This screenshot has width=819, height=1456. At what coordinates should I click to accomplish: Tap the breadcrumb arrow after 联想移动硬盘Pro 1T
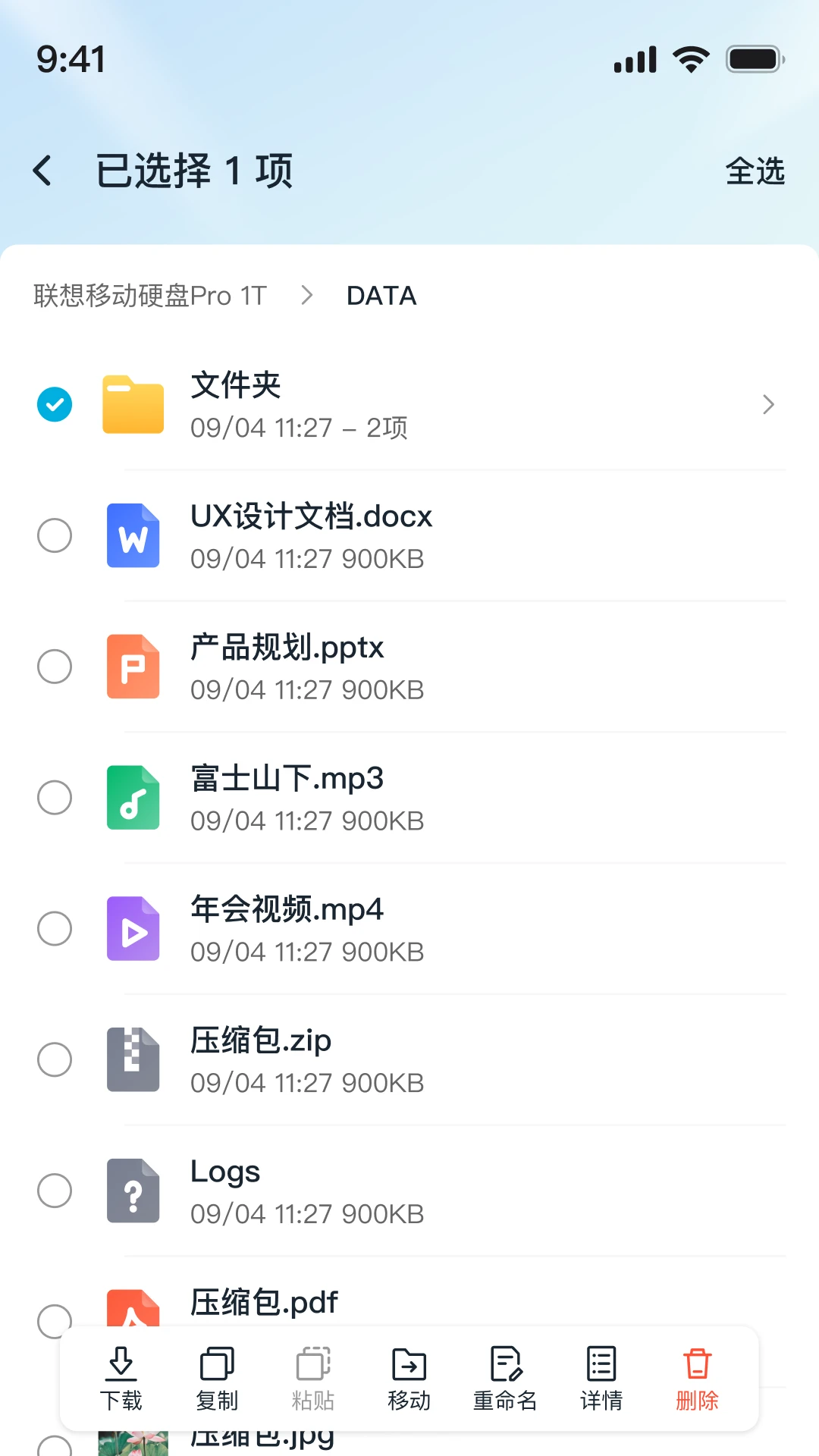click(x=306, y=296)
